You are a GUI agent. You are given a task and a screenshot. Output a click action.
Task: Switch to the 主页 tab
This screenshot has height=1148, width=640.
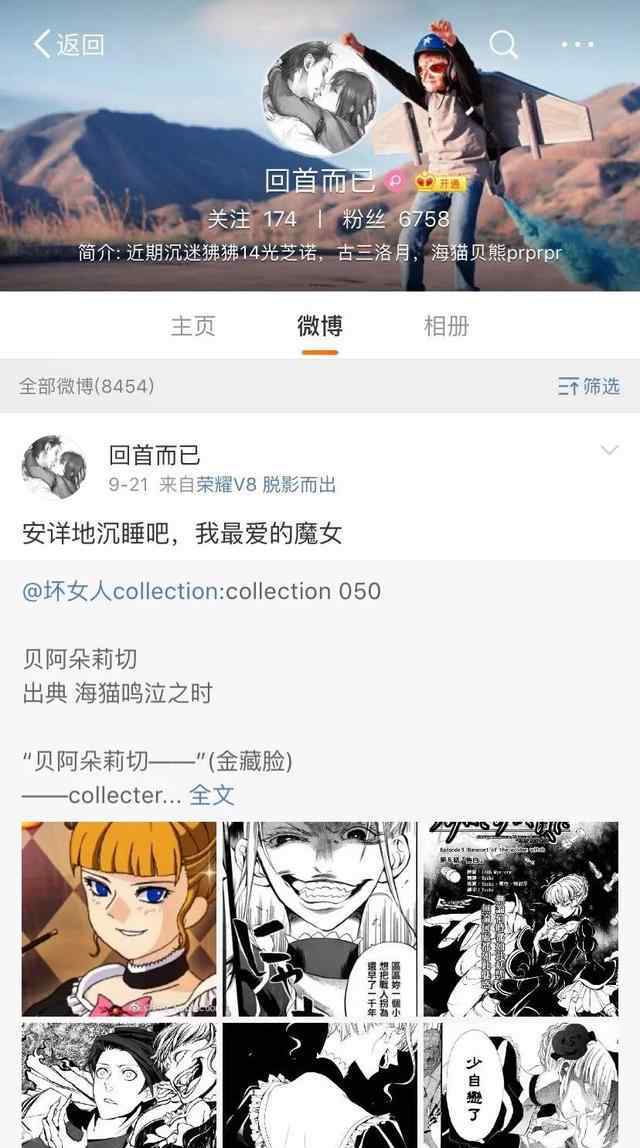point(193,326)
